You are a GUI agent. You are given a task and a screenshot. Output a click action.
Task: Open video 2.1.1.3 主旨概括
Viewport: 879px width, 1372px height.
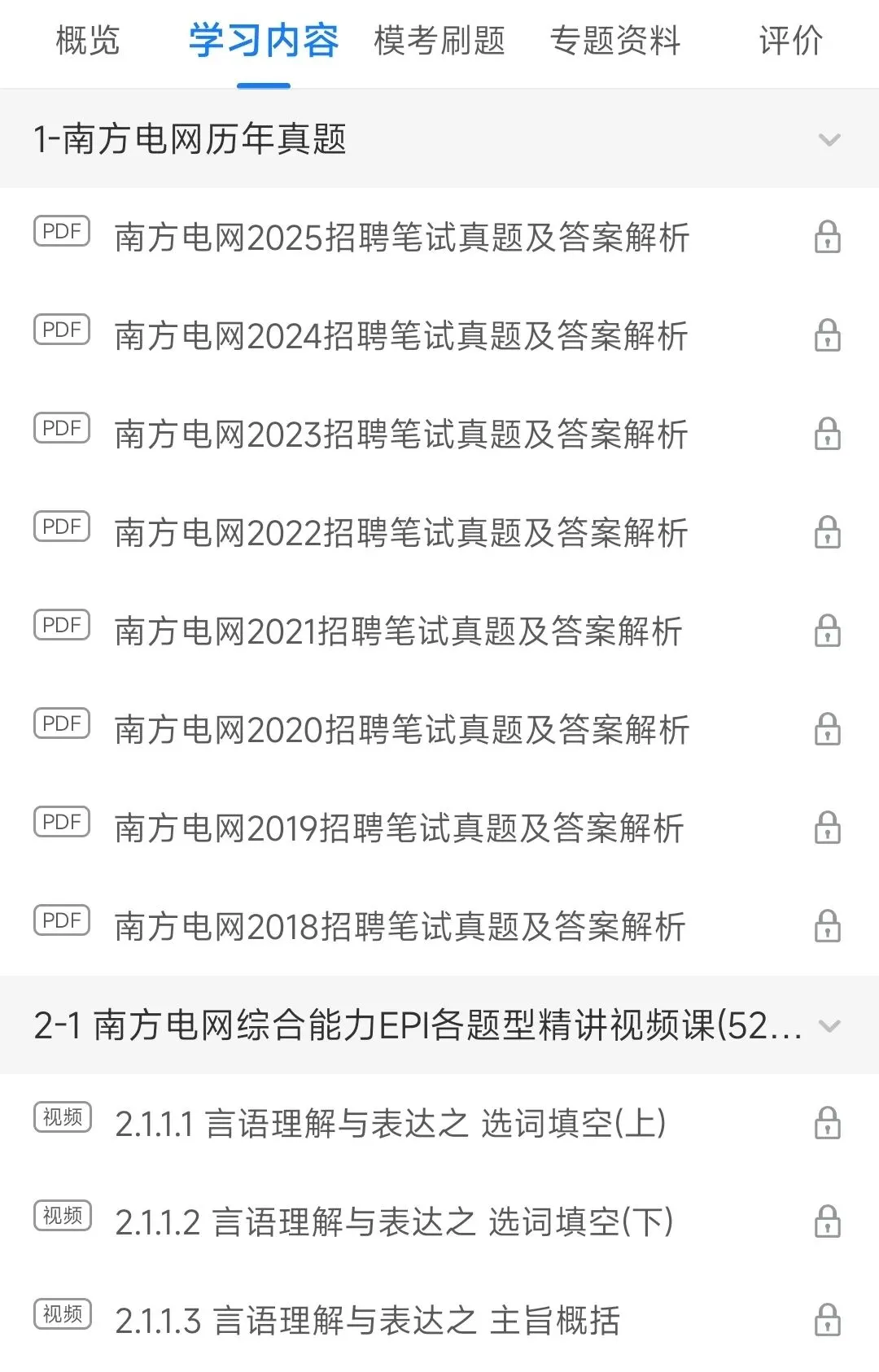coord(439,1321)
